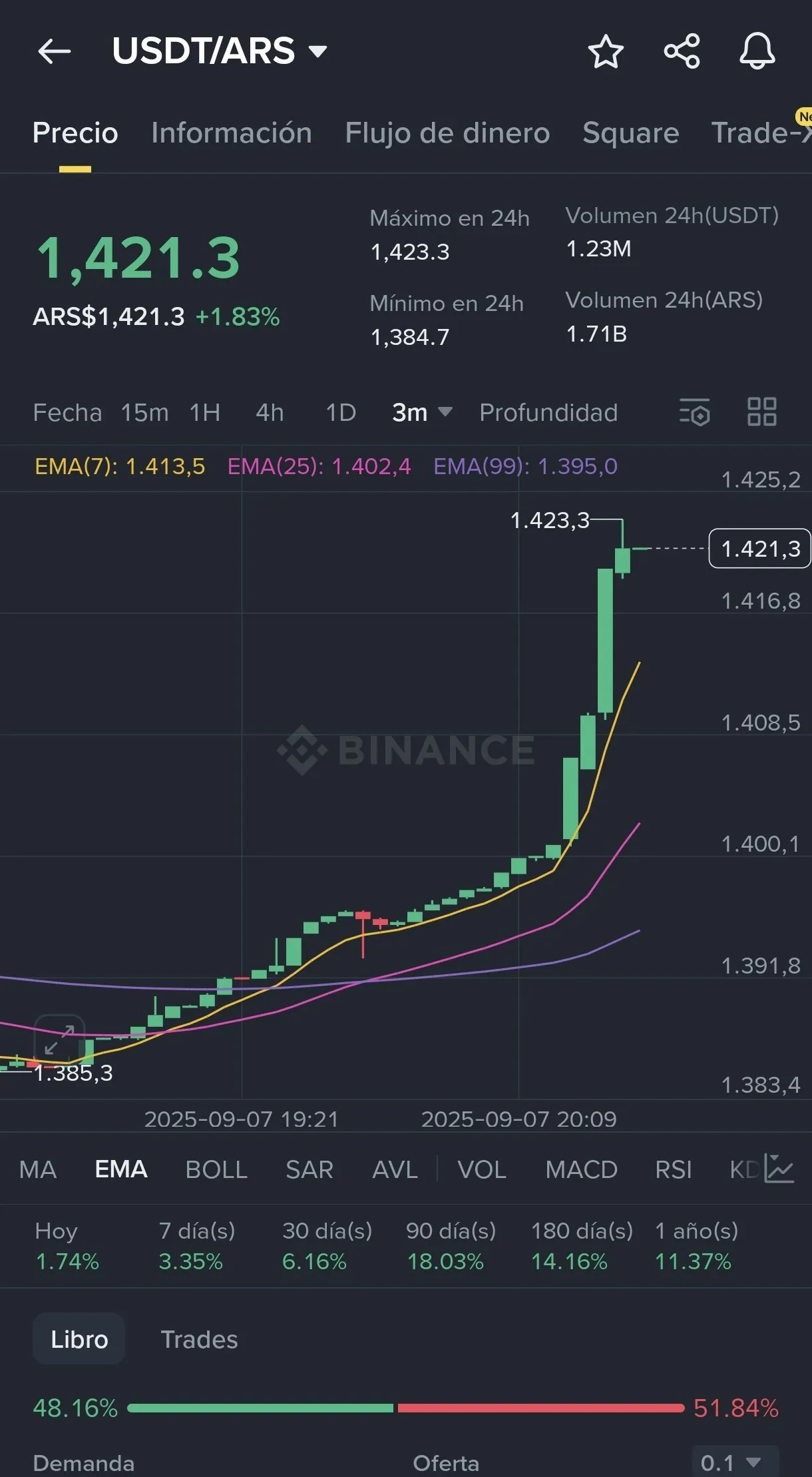Share this trading pair
This screenshot has width=812, height=1477.
click(x=682, y=51)
